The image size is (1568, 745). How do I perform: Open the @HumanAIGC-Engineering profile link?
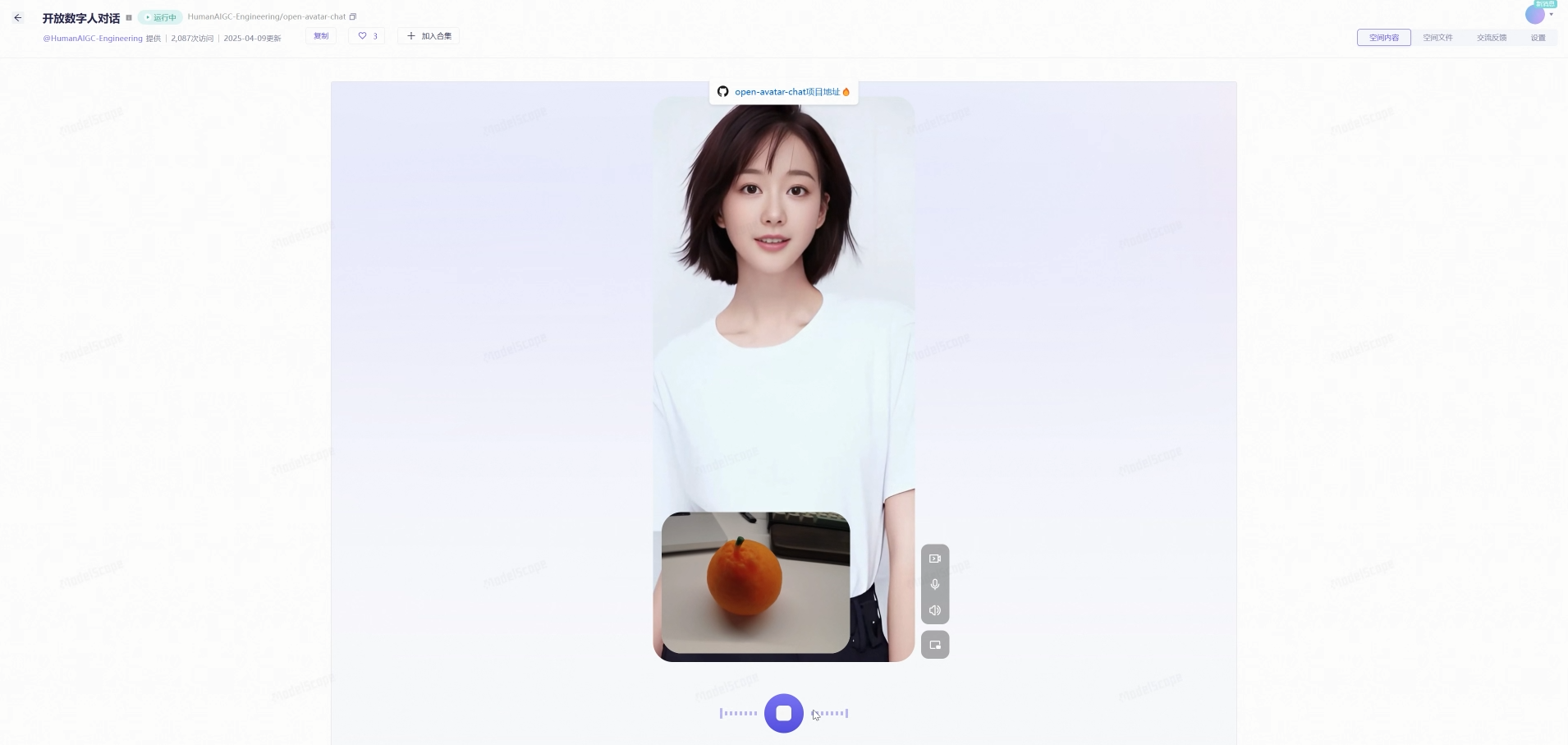pyautogui.click(x=93, y=39)
